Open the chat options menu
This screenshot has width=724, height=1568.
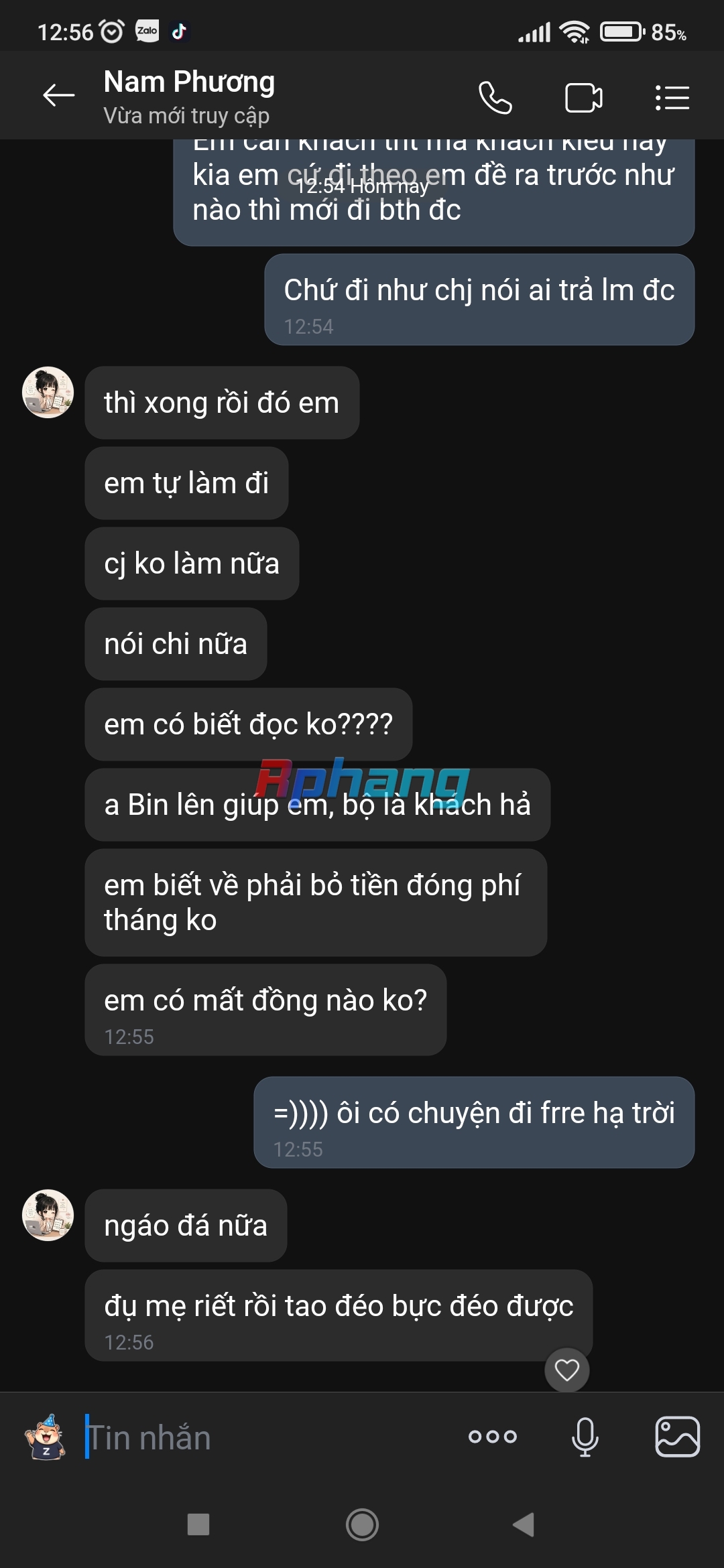coord(672,98)
